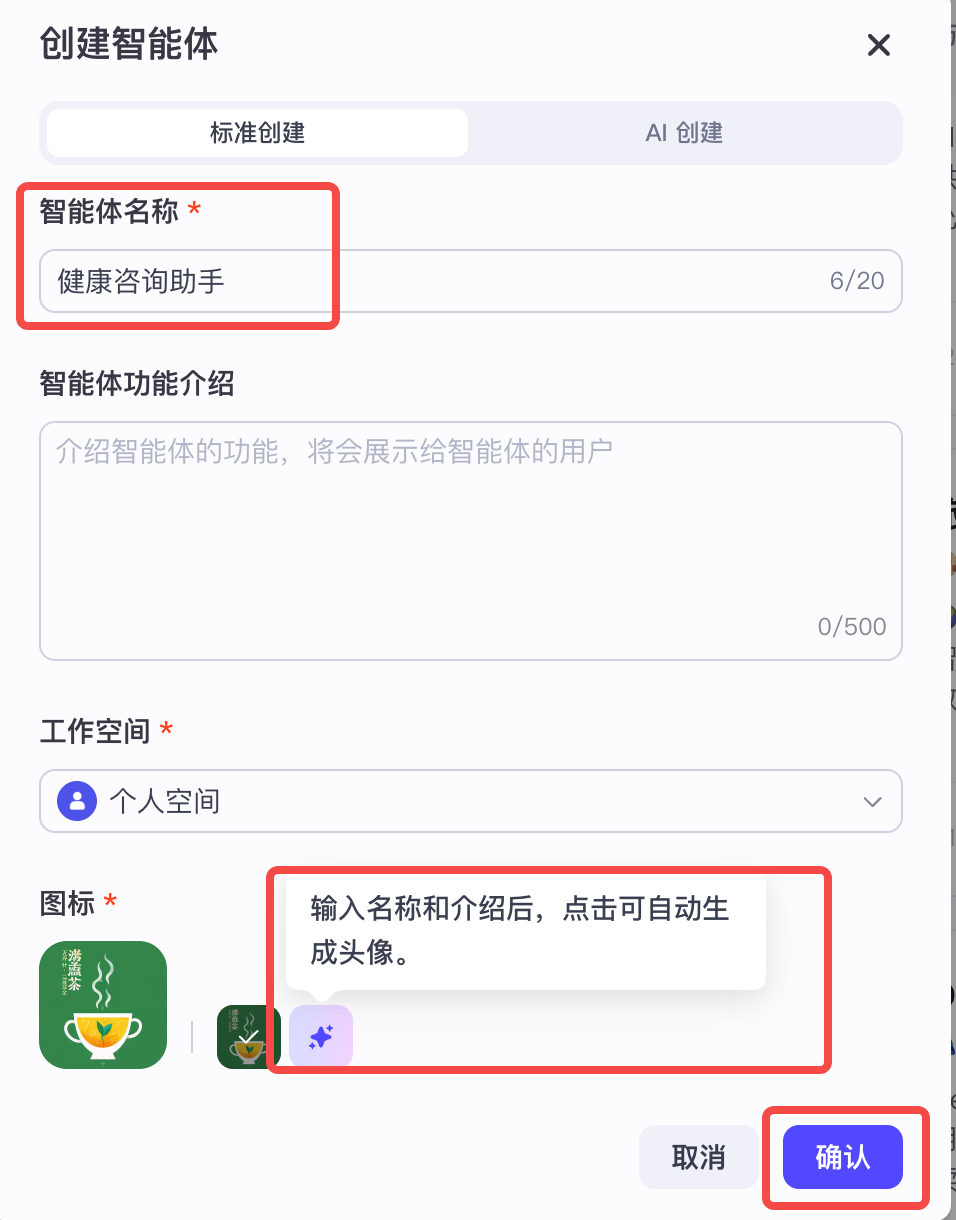Select the large green tea cup icon preview
Image resolution: width=956 pixels, height=1220 pixels.
coord(103,1005)
